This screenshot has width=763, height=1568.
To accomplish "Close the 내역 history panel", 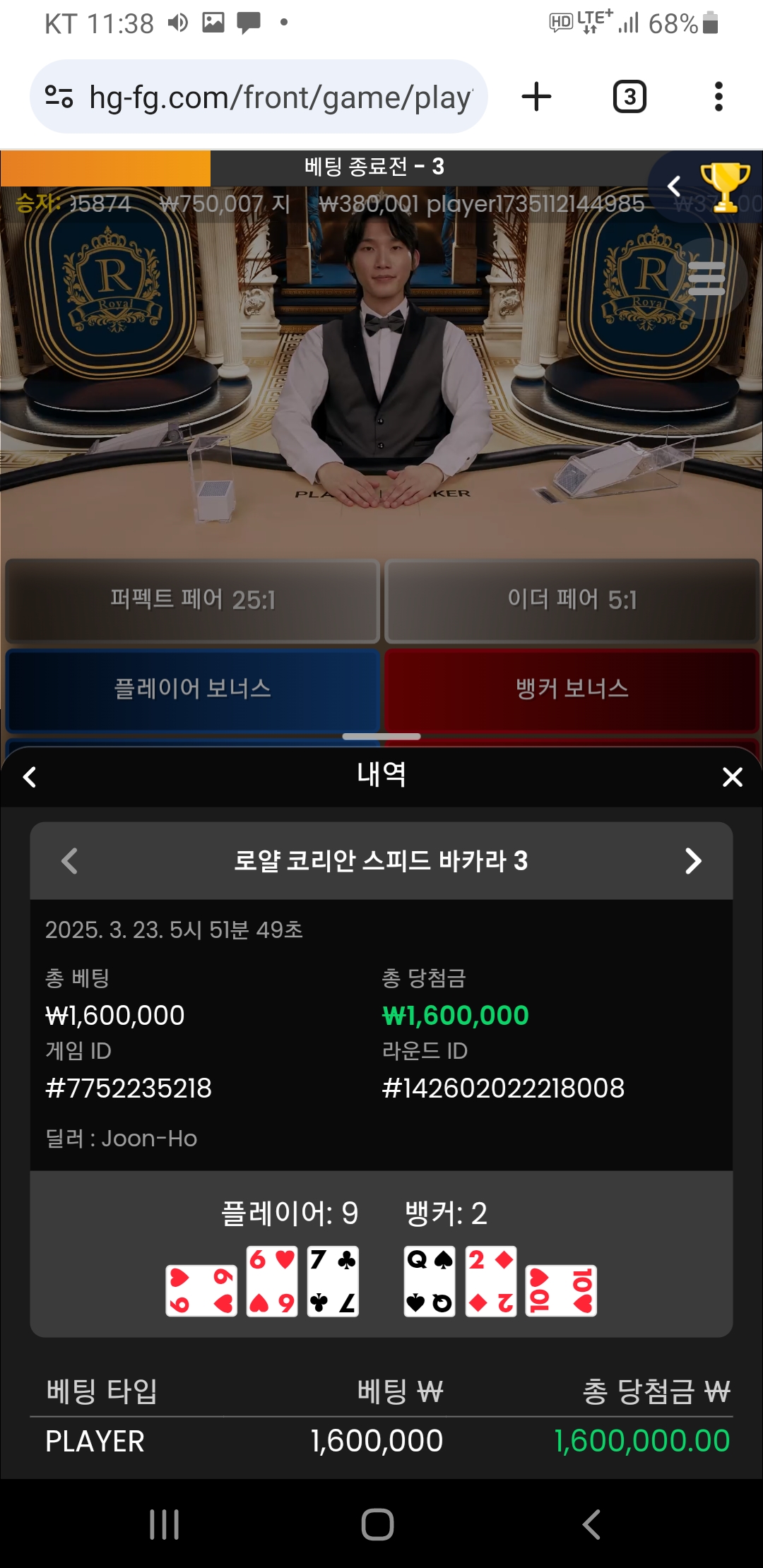I will pos(733,777).
